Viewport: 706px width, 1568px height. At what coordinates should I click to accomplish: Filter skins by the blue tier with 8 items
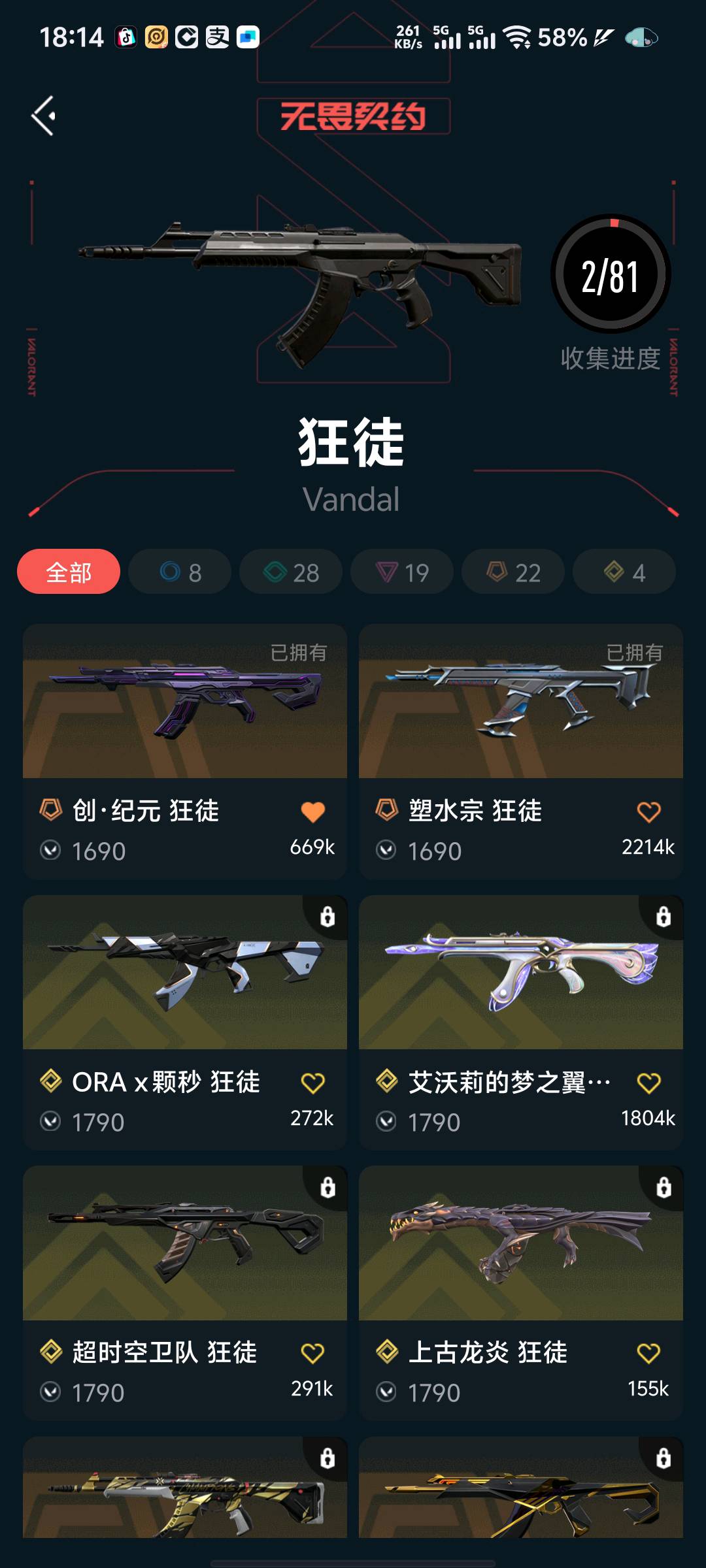[180, 572]
